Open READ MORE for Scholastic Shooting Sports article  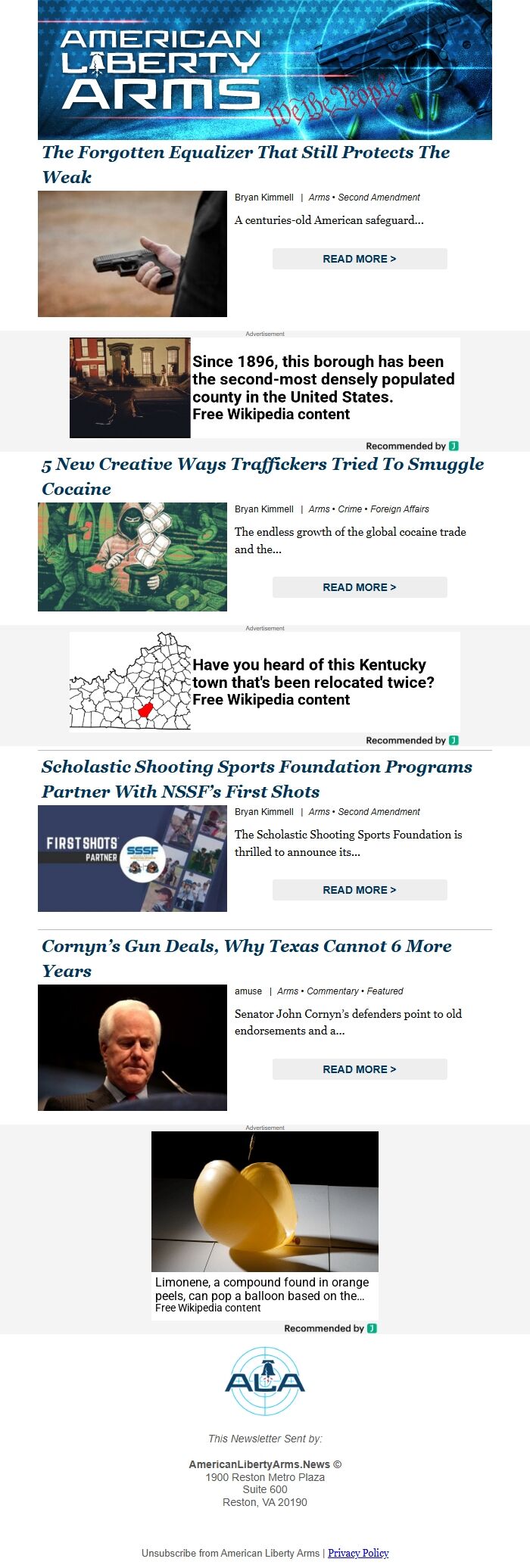[360, 890]
